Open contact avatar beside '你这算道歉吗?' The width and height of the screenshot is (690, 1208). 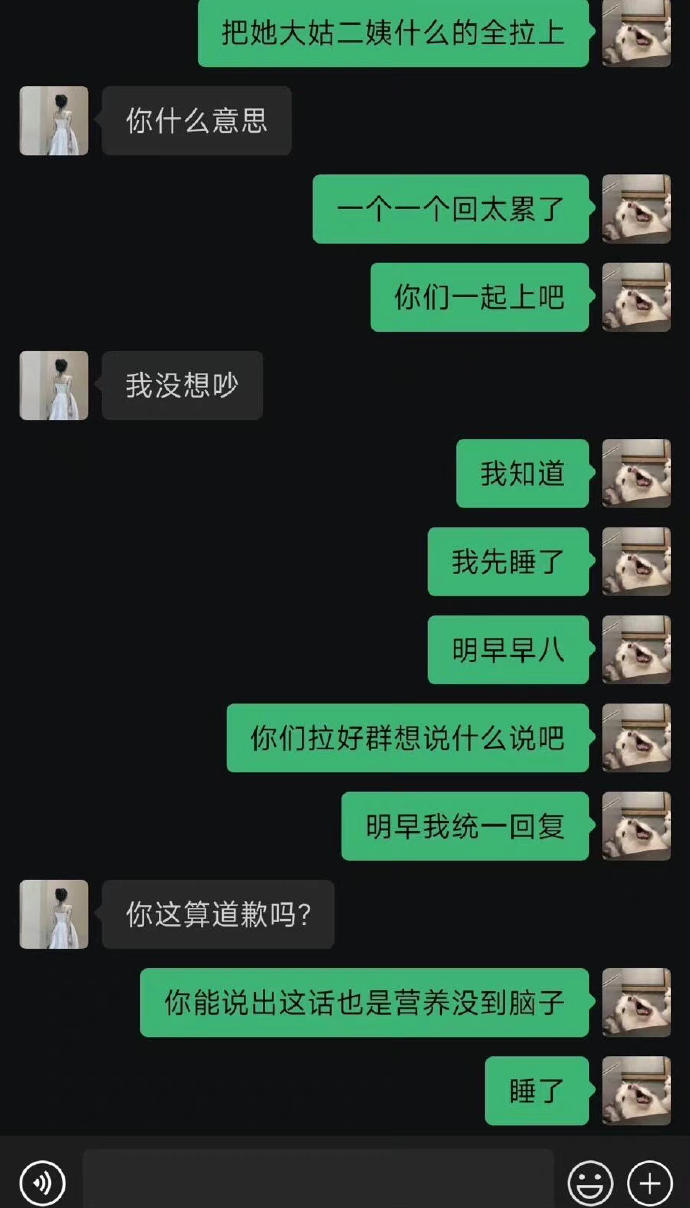pos(54,914)
